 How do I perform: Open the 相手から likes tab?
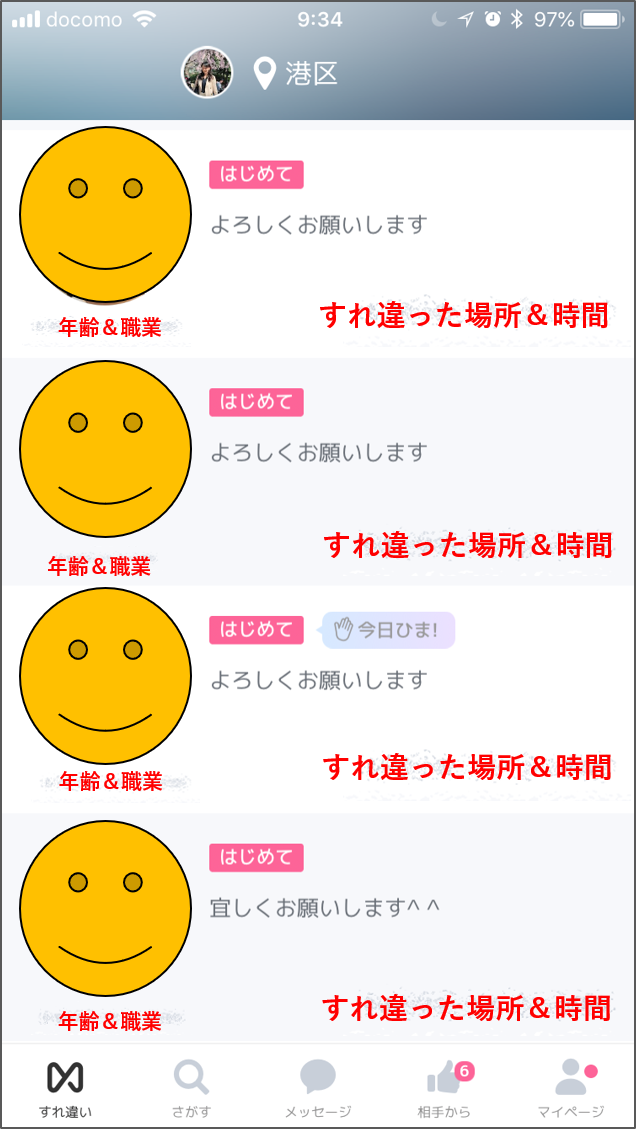click(x=444, y=1086)
